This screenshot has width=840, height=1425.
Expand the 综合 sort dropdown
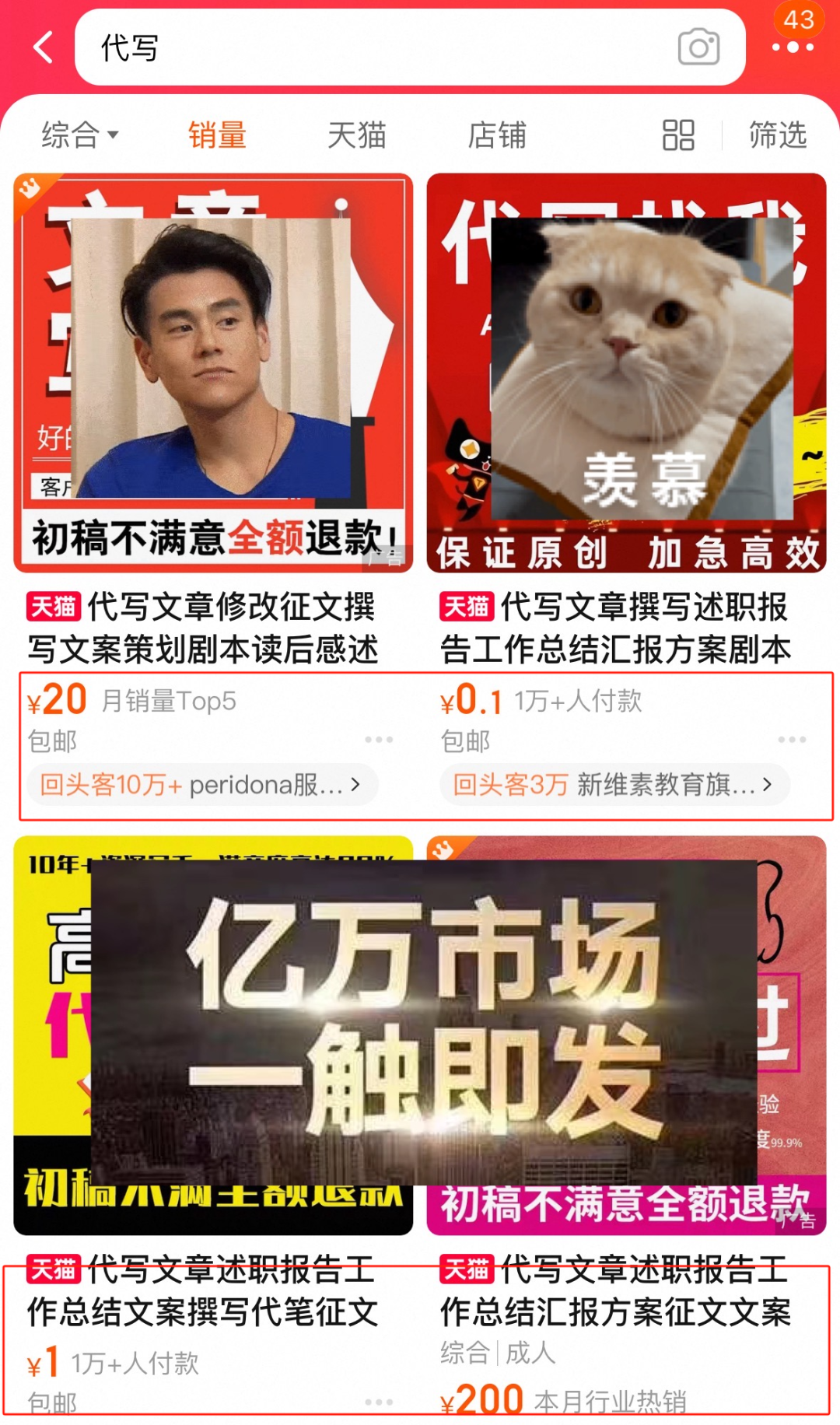tap(79, 135)
